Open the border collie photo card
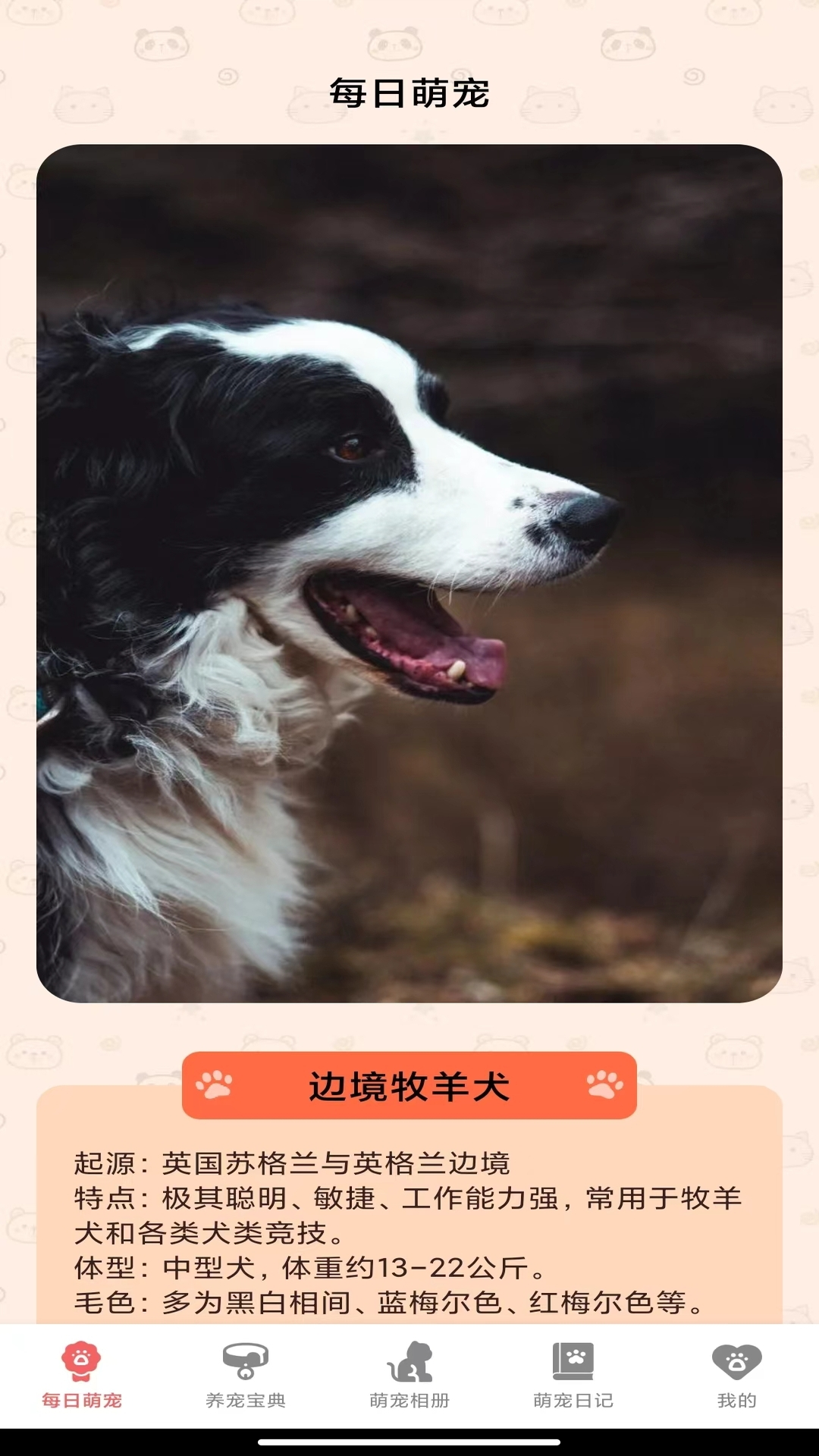The width and height of the screenshot is (819, 1456). (x=409, y=573)
